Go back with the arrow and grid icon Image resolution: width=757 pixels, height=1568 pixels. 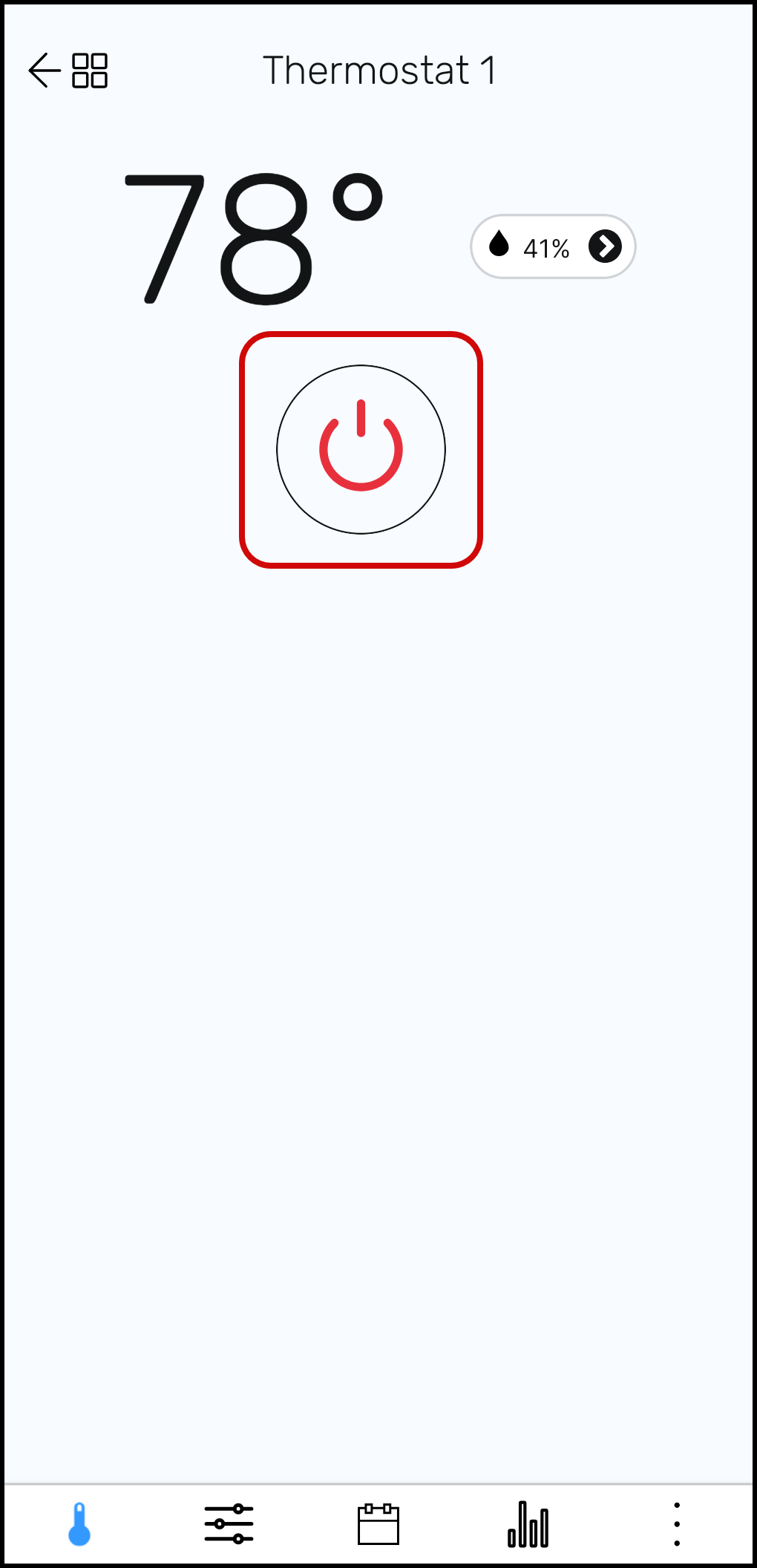coord(68,71)
